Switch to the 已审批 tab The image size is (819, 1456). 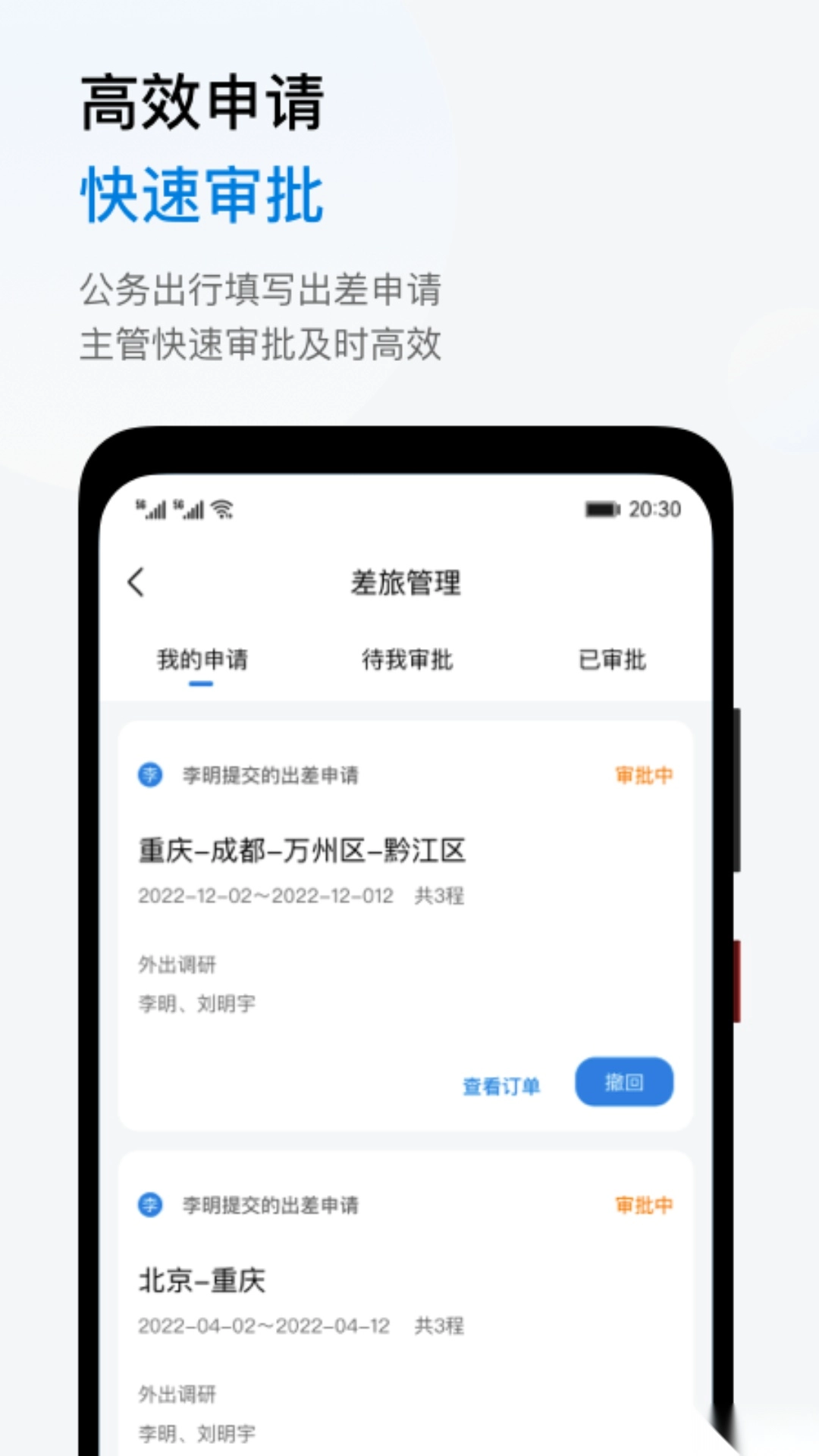[x=613, y=660]
